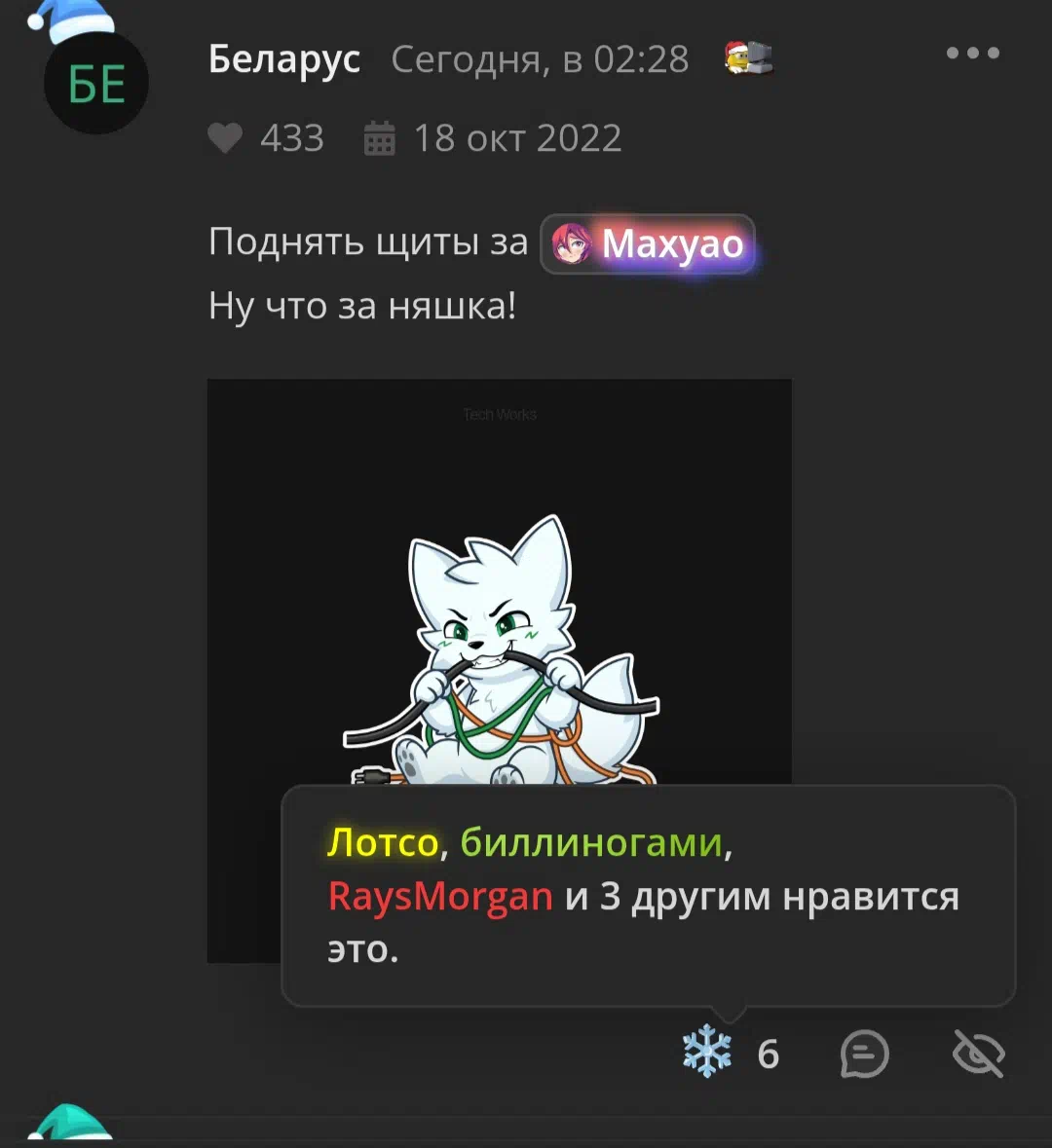1052x1148 pixels.
Task: Open the Maxyao user mention
Action: pyautogui.click(x=648, y=243)
